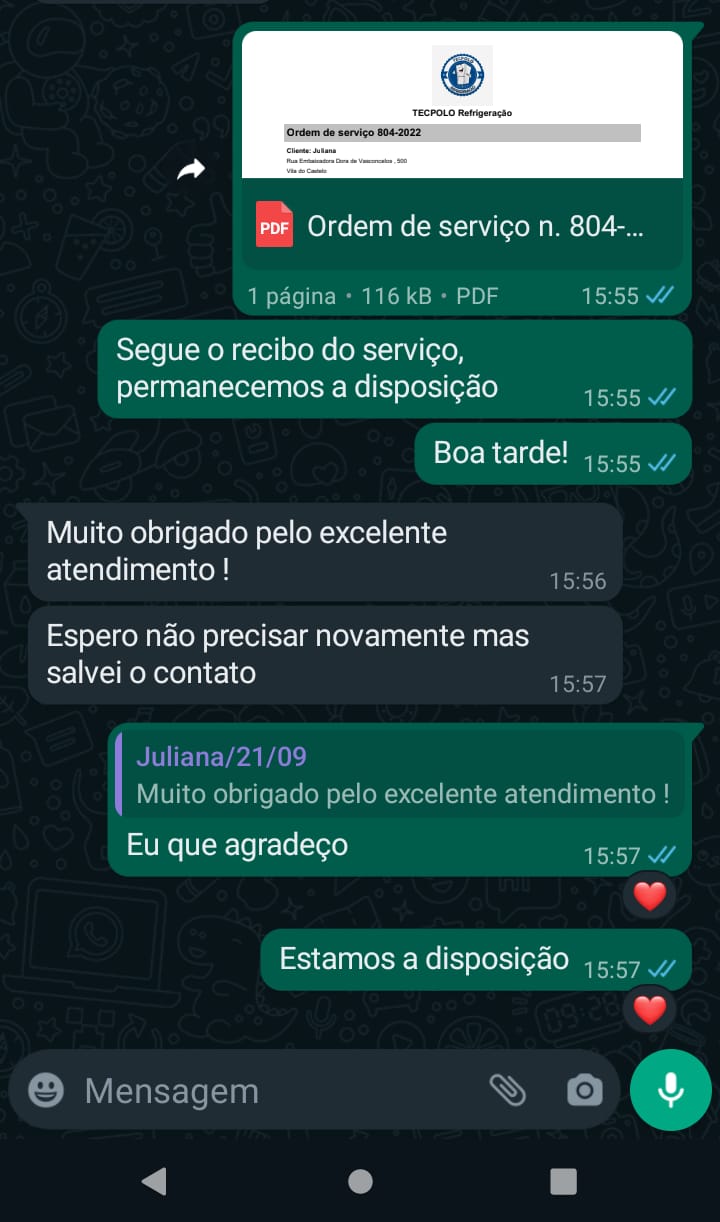Open the Ordem de serviço PDF document

462,226
